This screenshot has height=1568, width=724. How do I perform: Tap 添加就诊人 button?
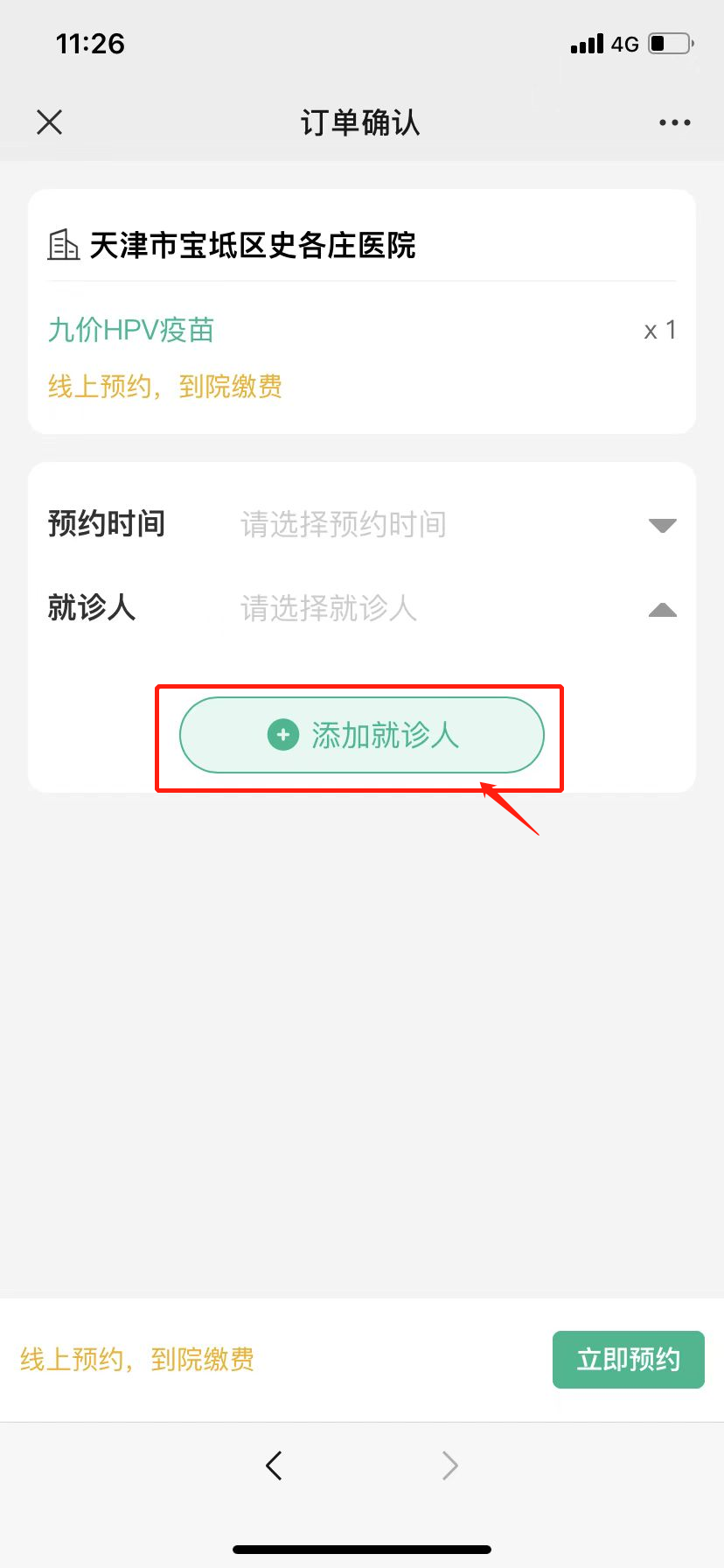tap(361, 735)
